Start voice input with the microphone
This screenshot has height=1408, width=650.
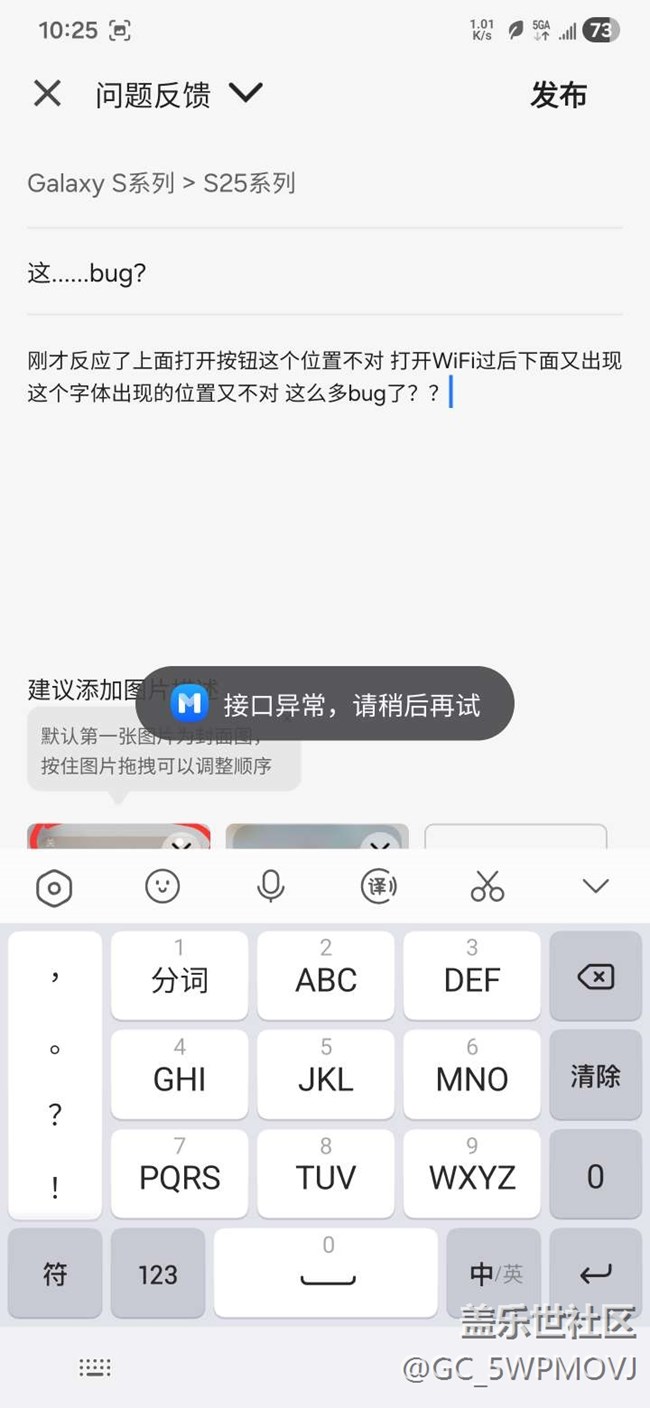(271, 886)
